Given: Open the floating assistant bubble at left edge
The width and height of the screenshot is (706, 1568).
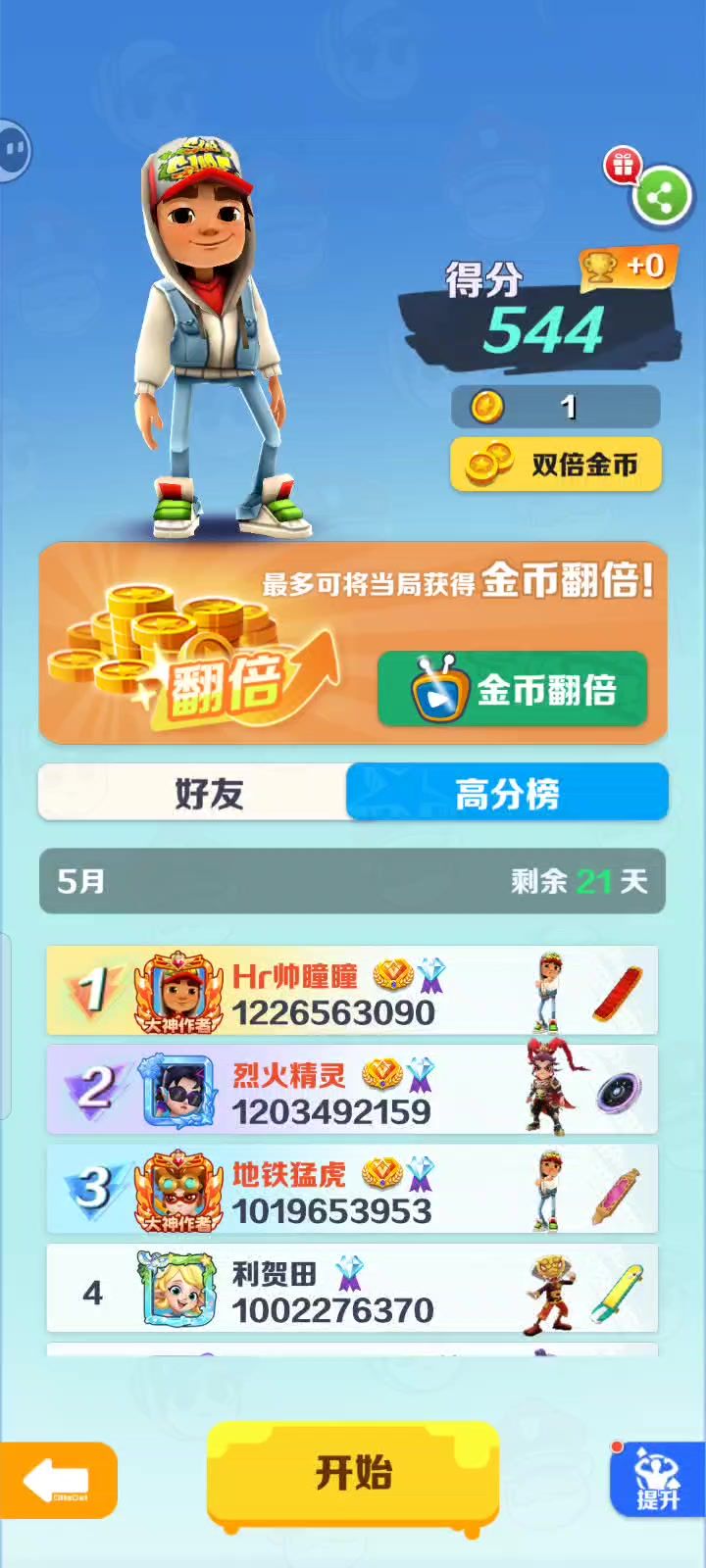Looking at the screenshot, I should pos(14,150).
